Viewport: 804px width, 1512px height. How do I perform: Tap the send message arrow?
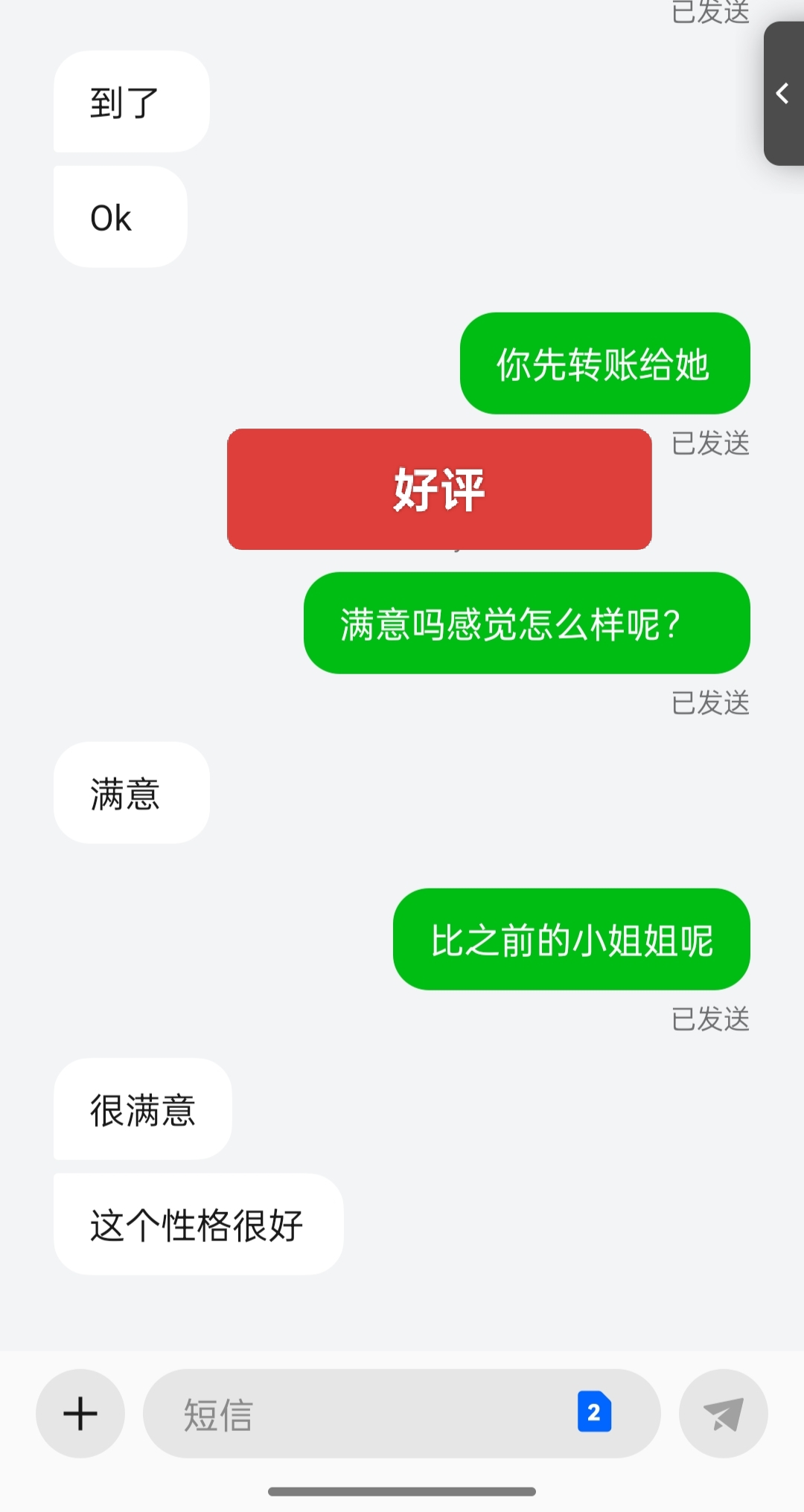pyautogui.click(x=723, y=1413)
